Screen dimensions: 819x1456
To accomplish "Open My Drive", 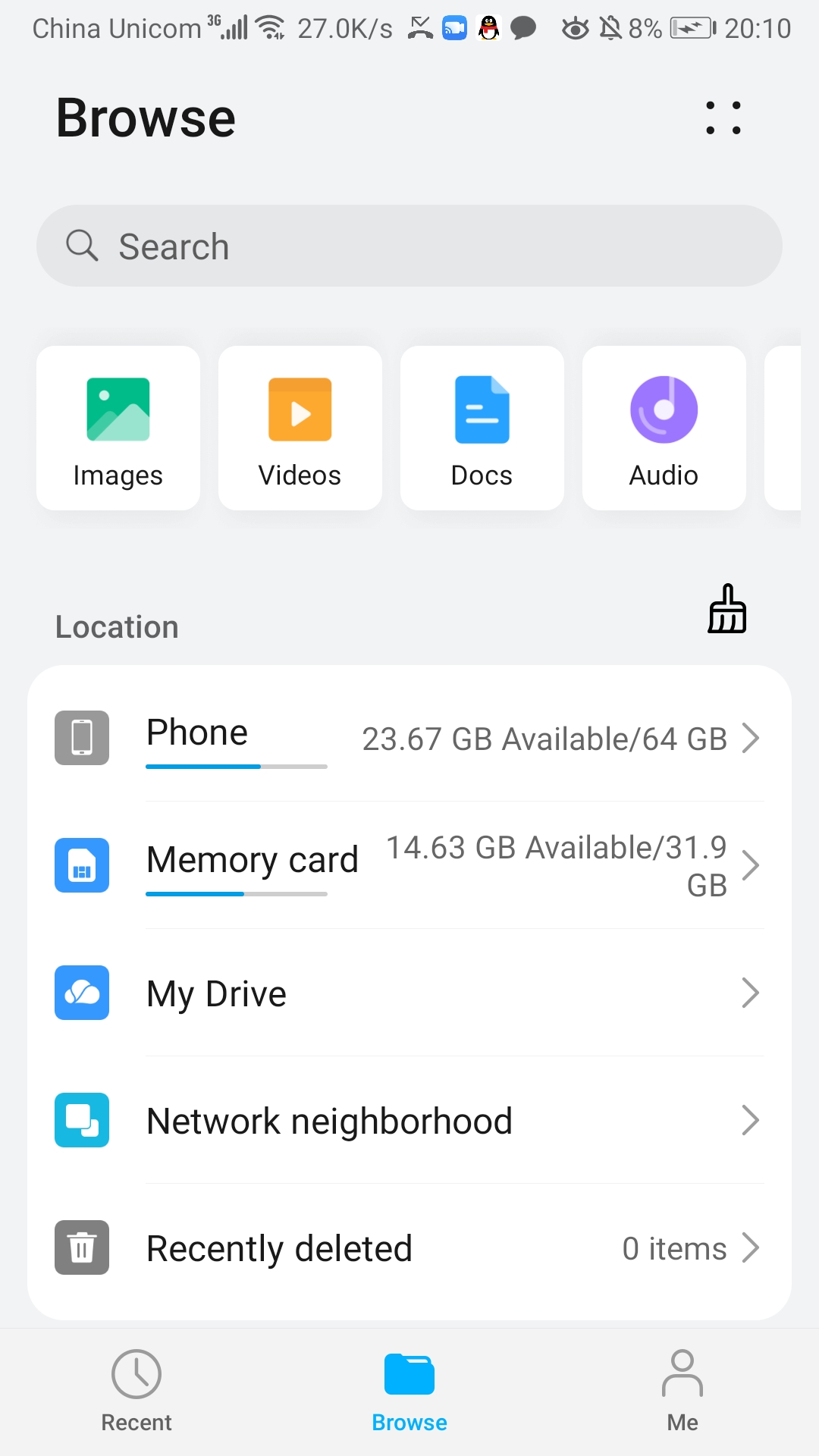I will point(409,993).
